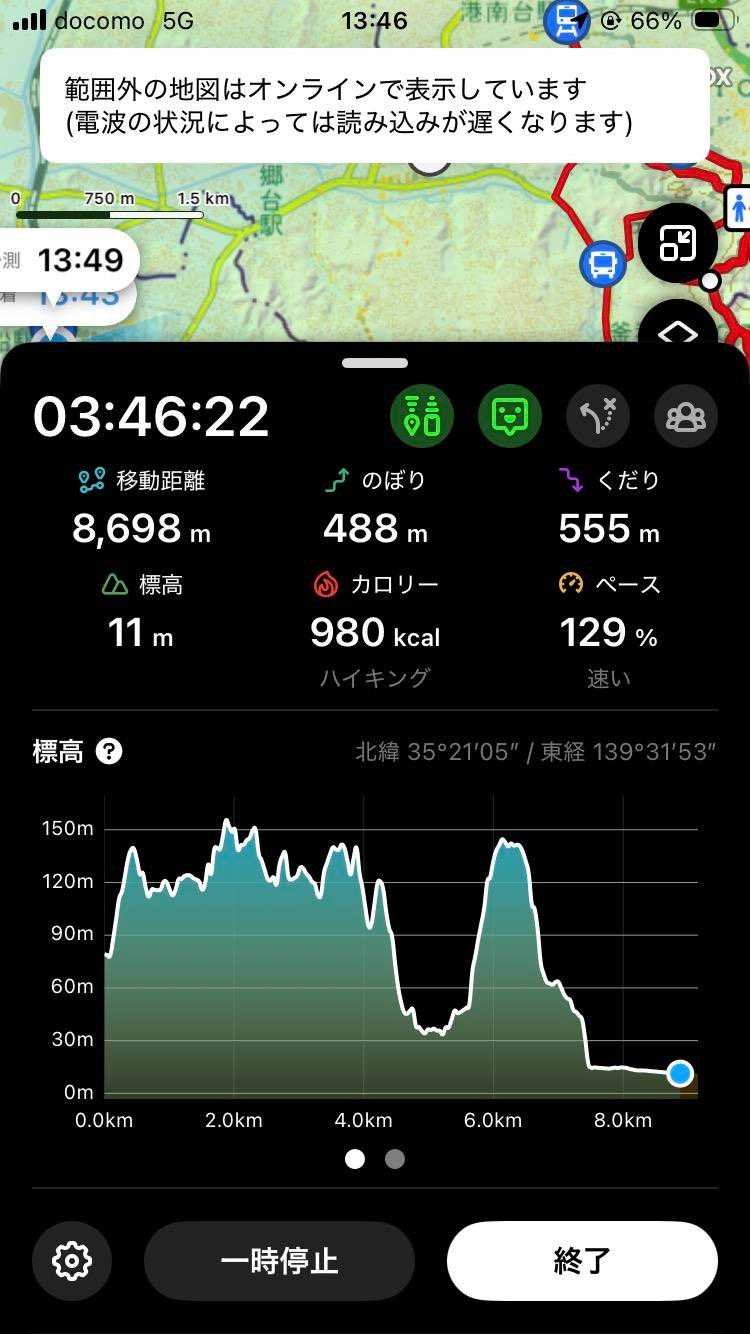The width and height of the screenshot is (750, 1334).
Task: Pause tracking with 一時停止
Action: 279,1261
